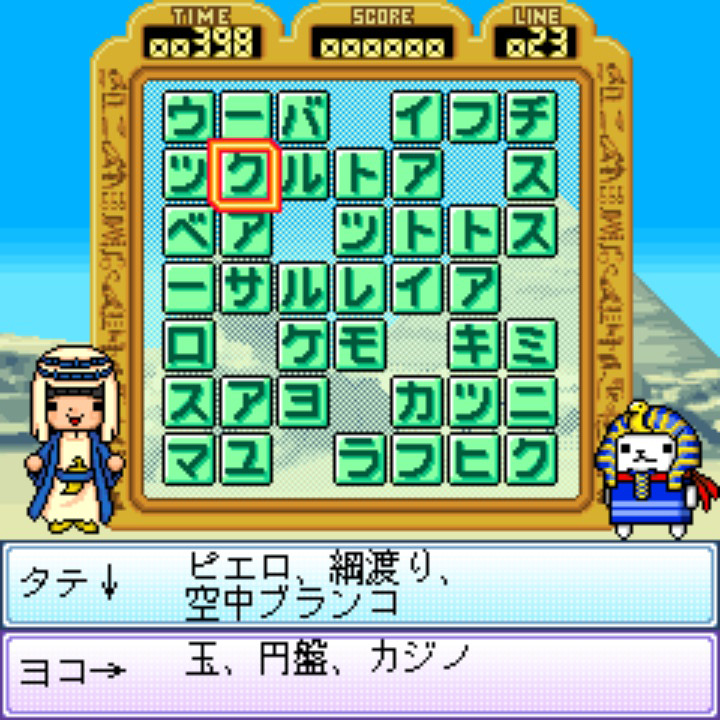Select the キ letter tile
The image size is (720, 720).
coord(474,347)
